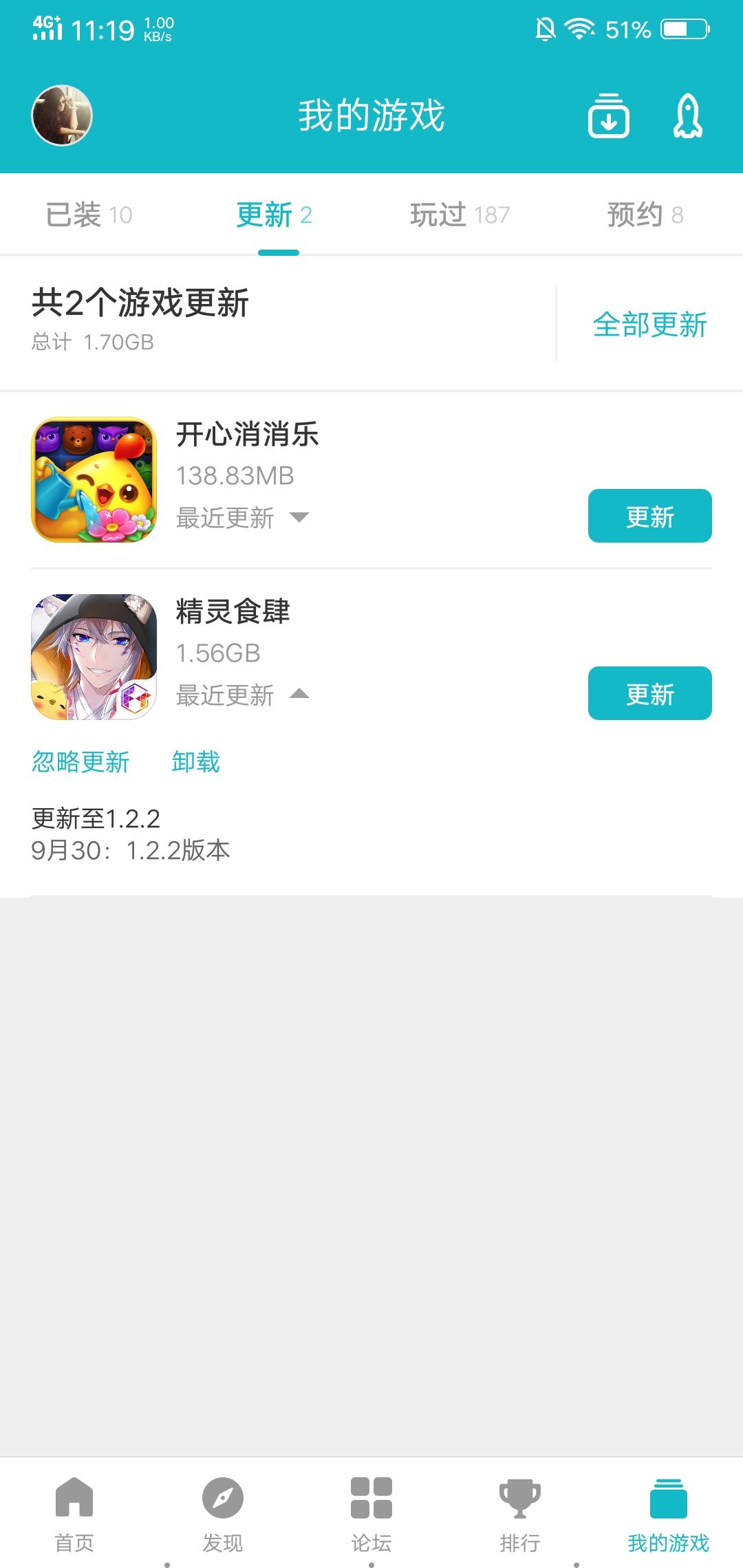Update 精灵食肆

[649, 693]
